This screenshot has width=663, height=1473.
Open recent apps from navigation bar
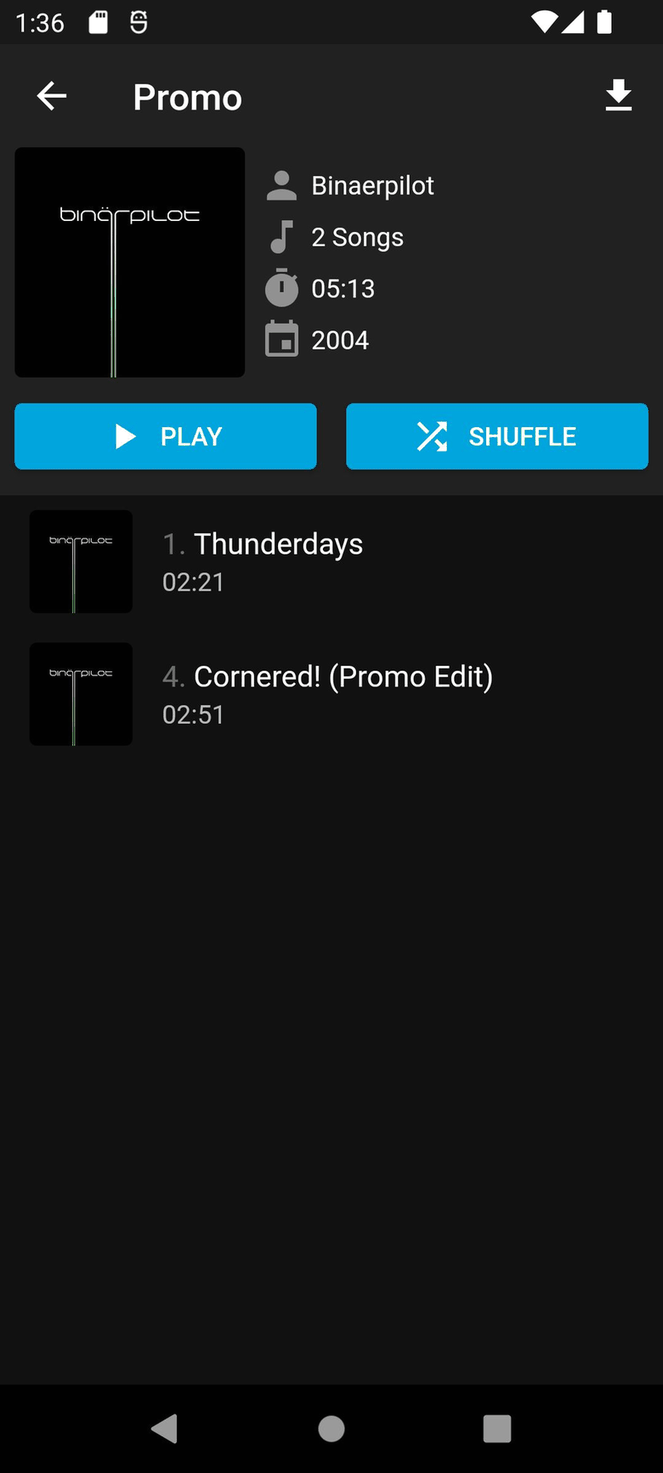(x=497, y=1428)
